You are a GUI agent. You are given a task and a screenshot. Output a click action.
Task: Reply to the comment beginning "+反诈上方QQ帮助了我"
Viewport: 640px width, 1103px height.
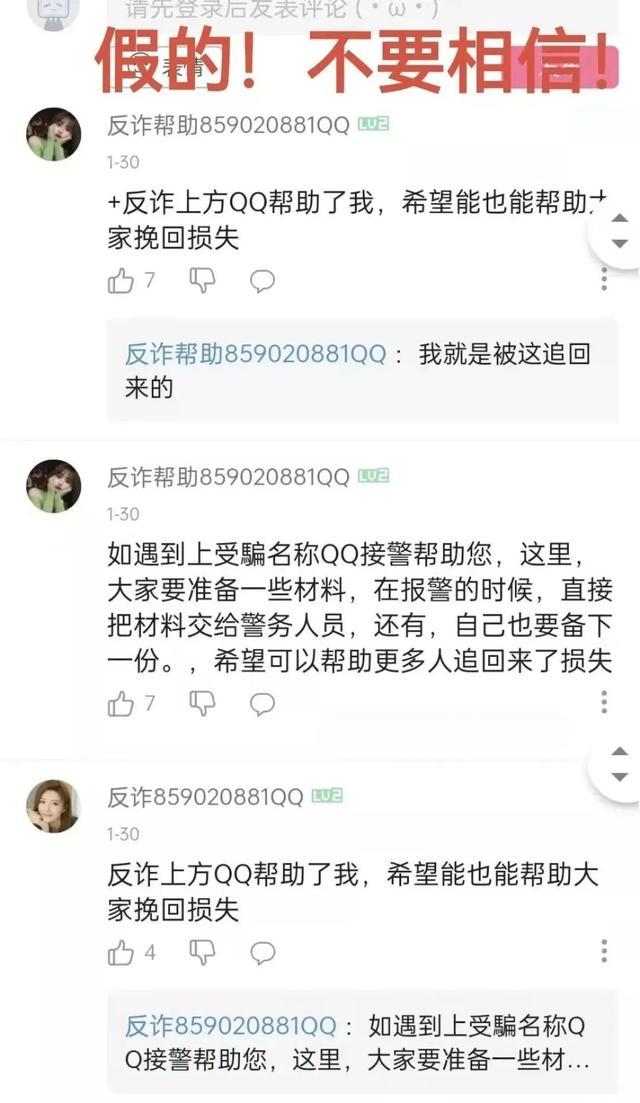[x=262, y=281]
